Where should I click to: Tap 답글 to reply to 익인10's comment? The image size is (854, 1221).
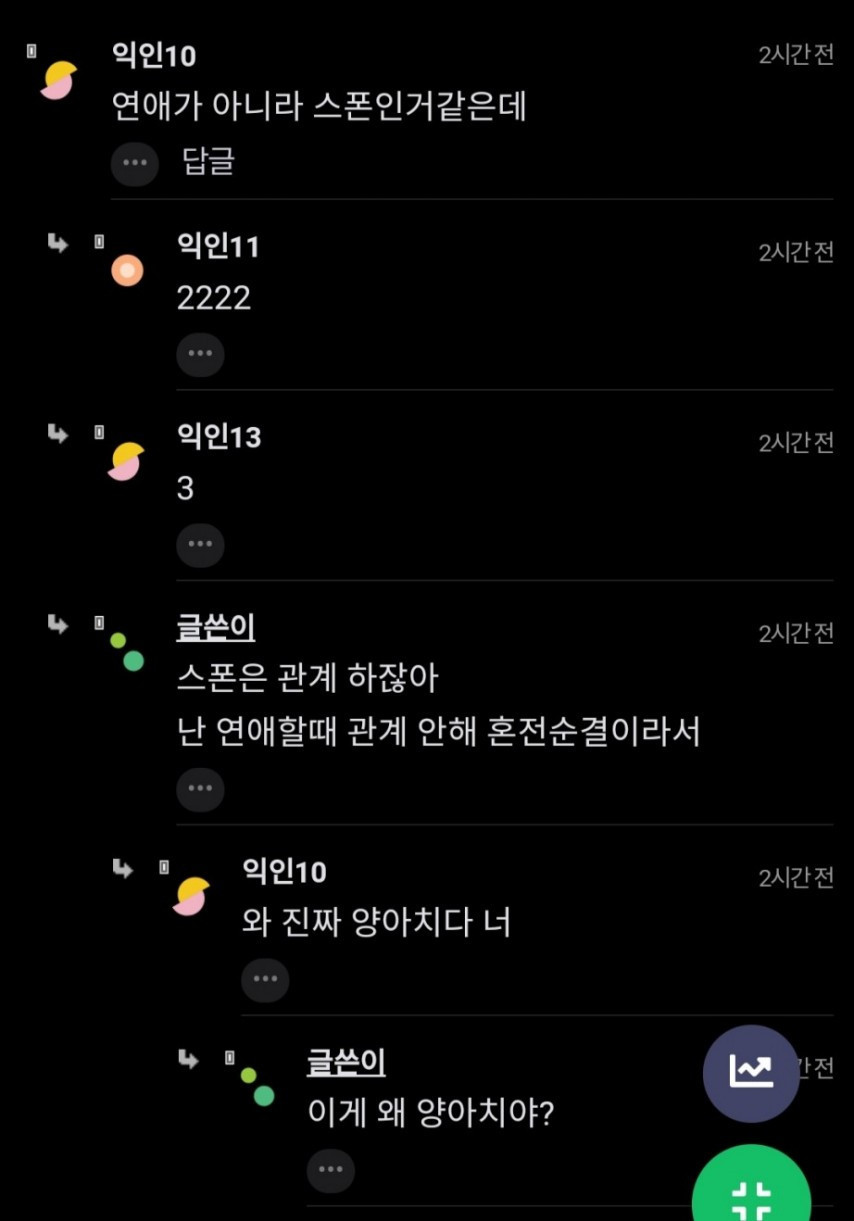[208, 162]
